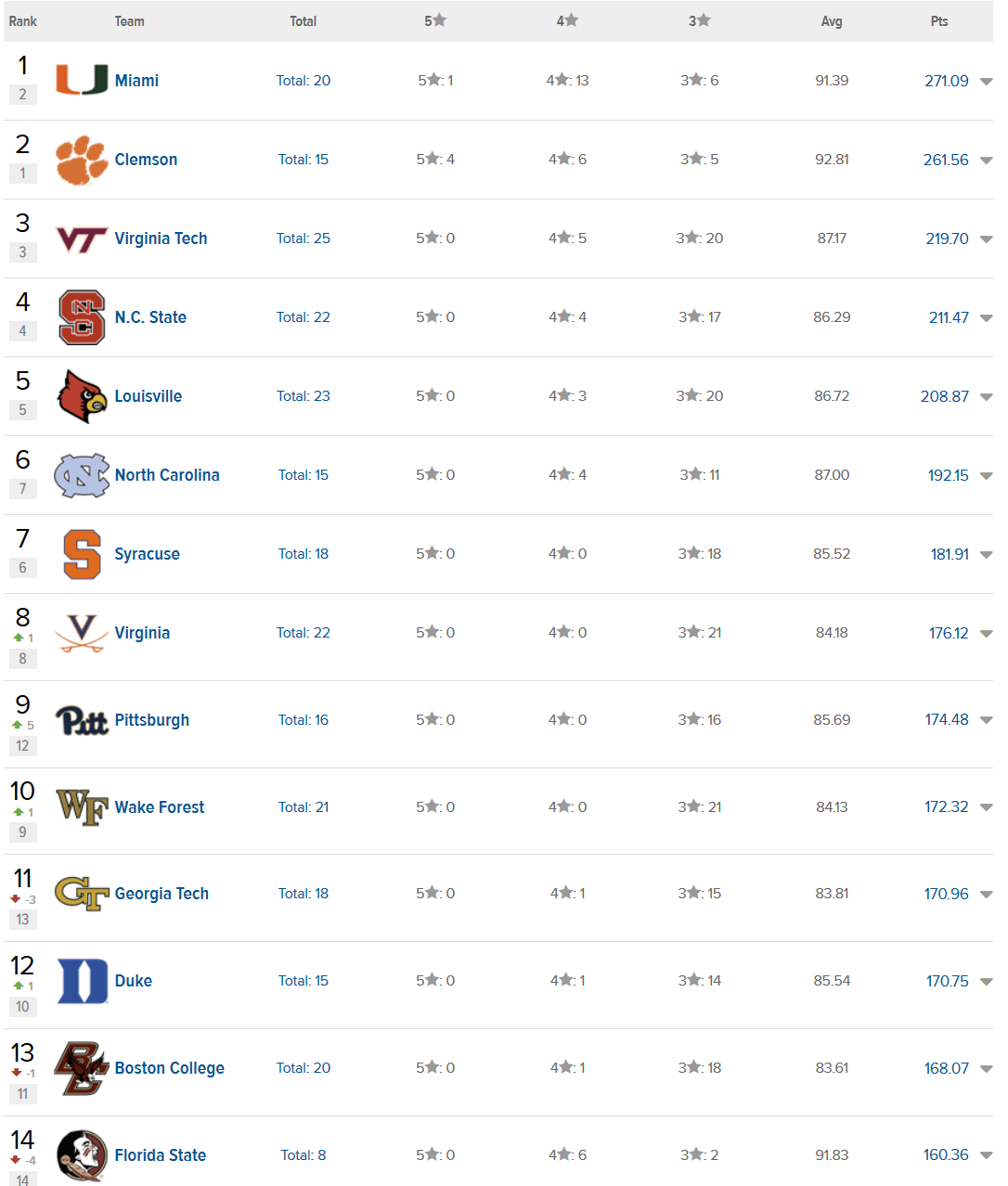Open the Clemson team link

tap(146, 160)
